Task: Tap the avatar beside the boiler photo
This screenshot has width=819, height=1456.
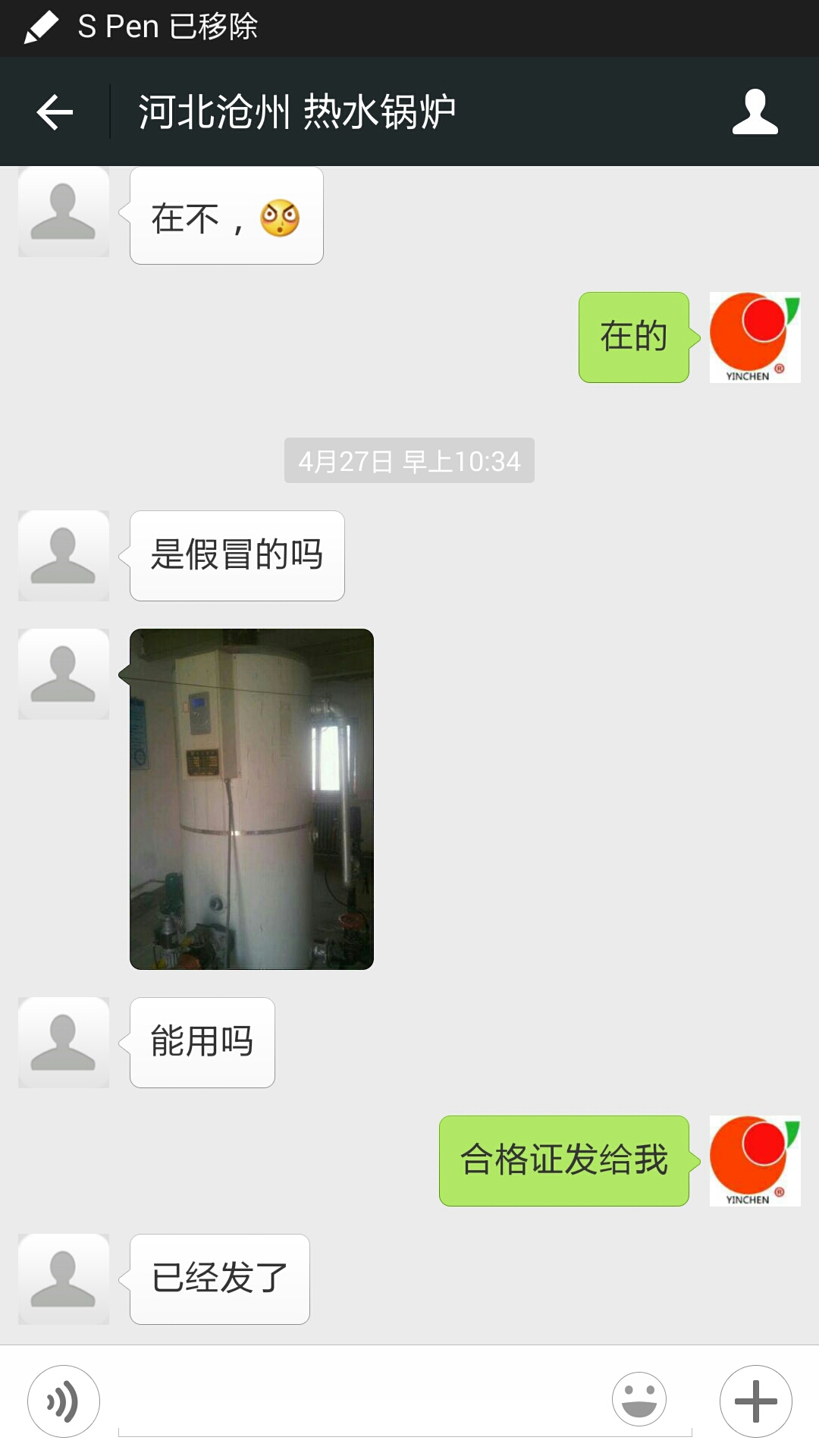Action: tap(64, 673)
